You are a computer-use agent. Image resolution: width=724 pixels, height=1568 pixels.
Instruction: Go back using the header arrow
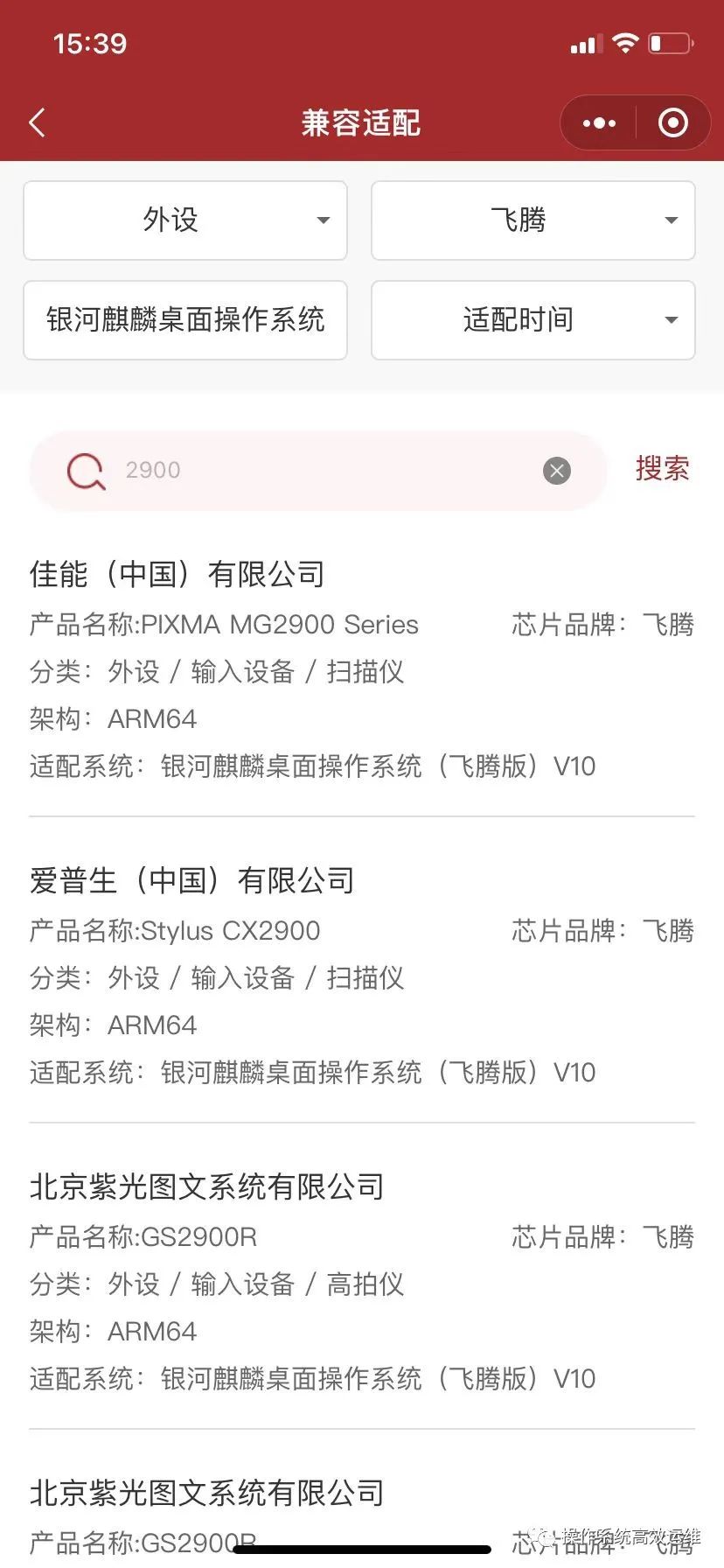pyautogui.click(x=37, y=123)
